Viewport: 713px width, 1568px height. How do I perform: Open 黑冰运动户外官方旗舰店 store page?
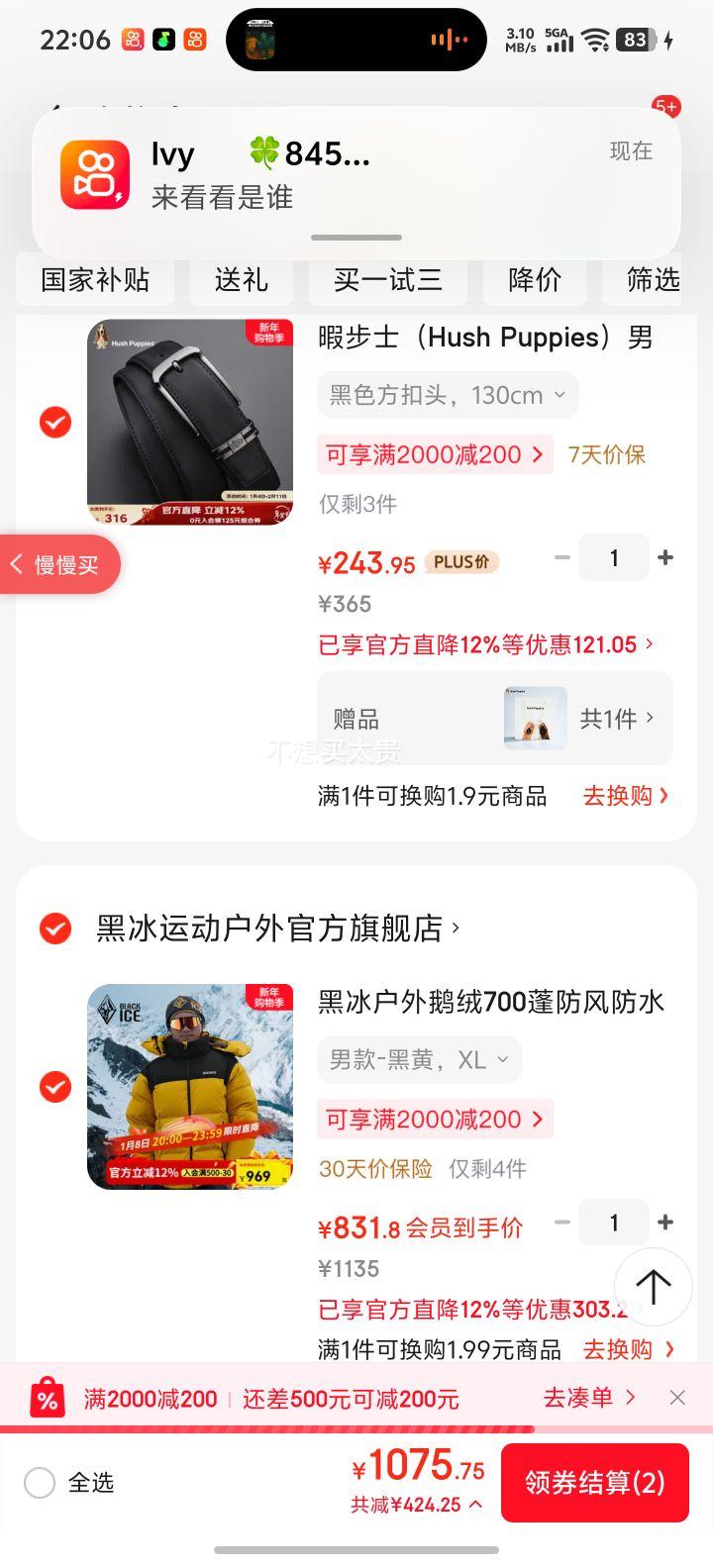(x=267, y=928)
